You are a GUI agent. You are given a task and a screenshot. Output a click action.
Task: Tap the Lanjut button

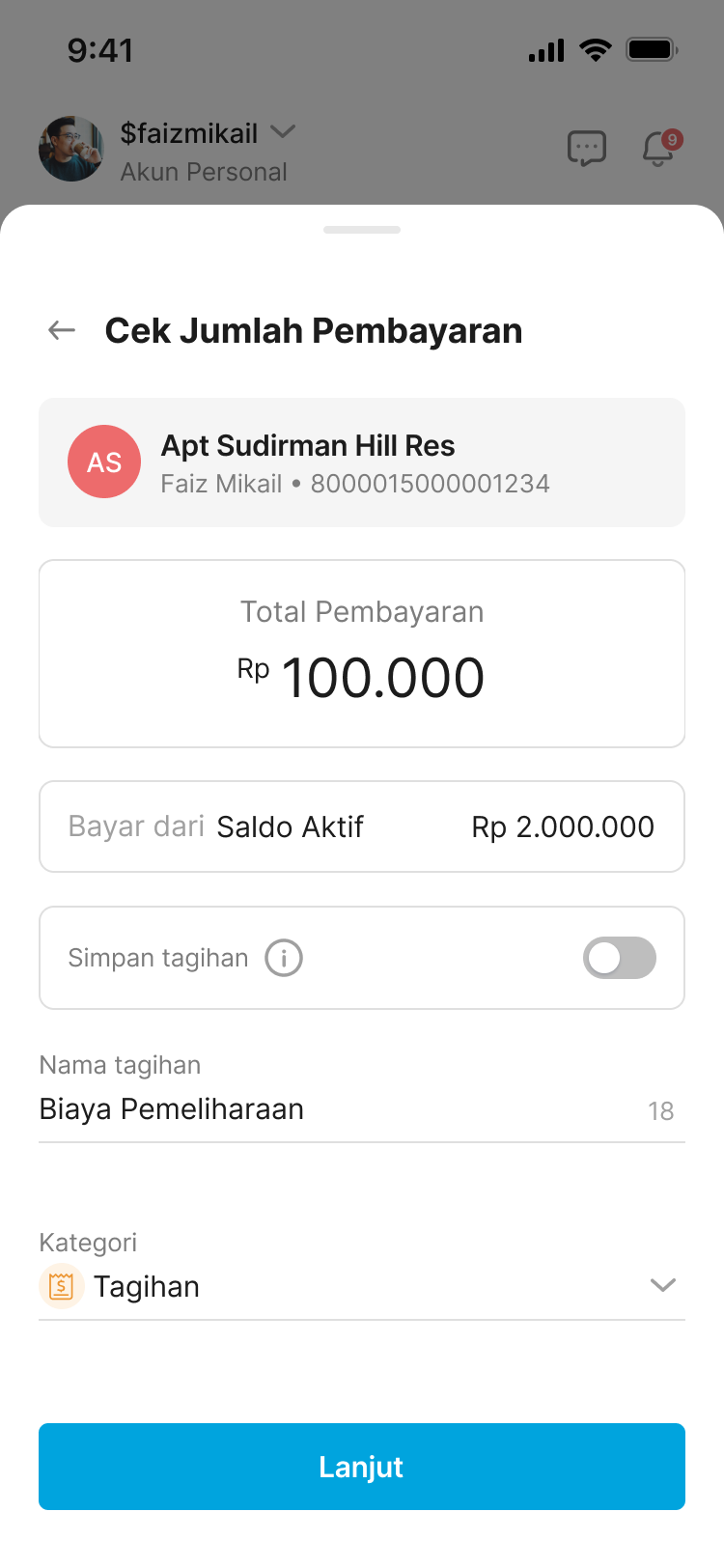[x=362, y=1467]
